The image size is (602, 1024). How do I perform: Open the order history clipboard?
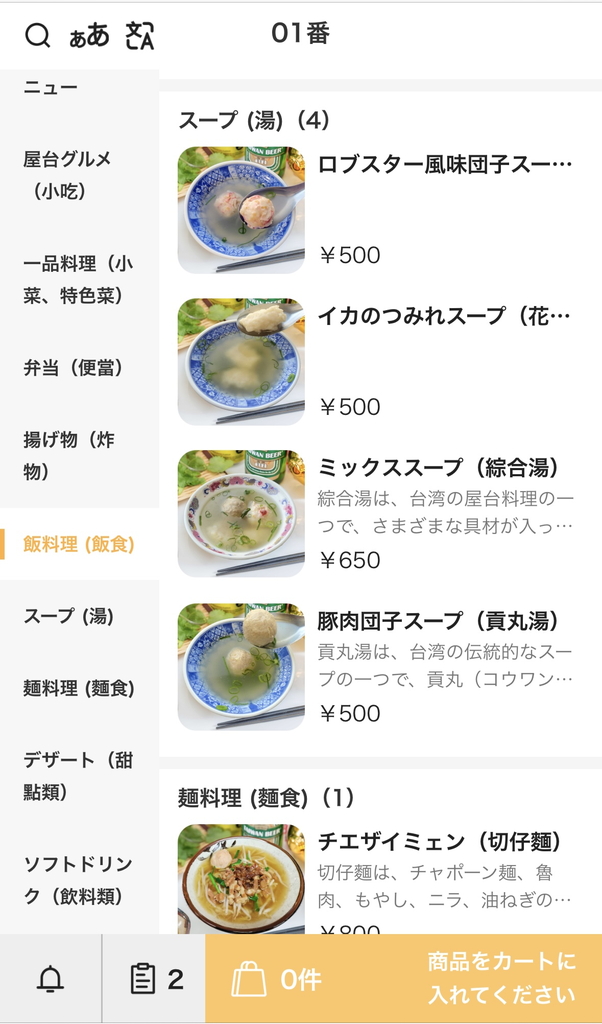point(154,979)
